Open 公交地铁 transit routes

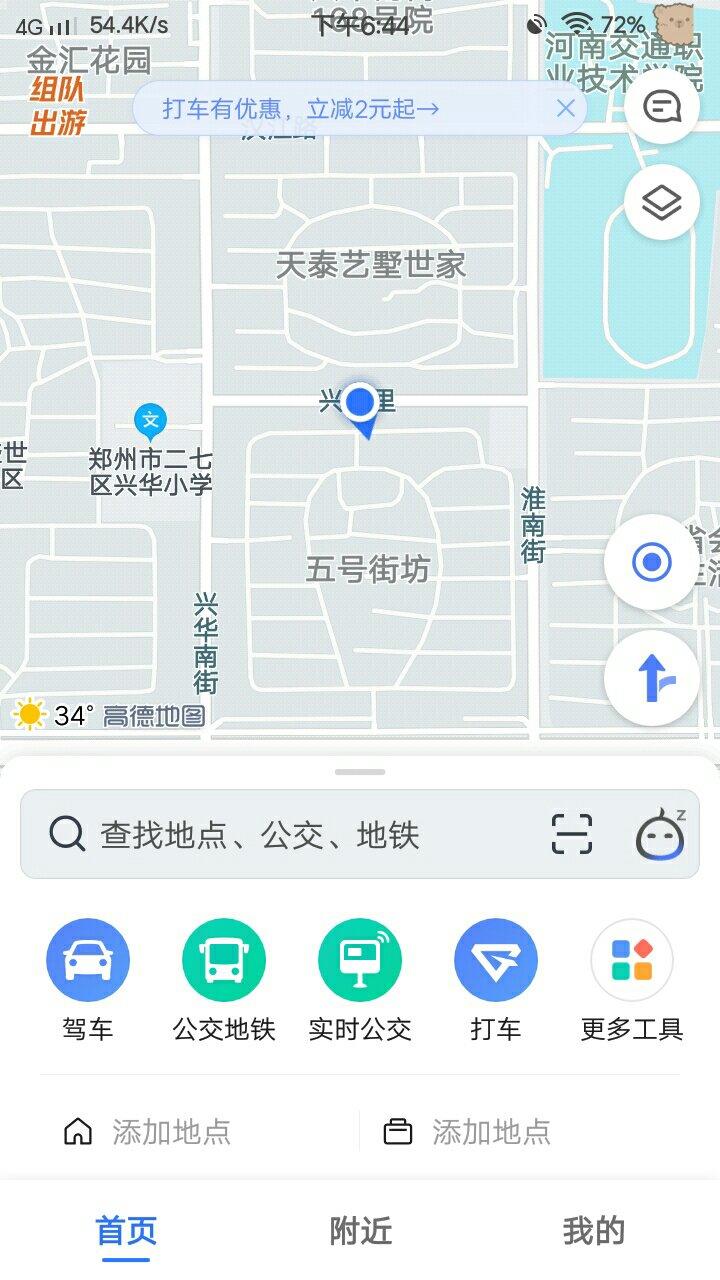click(x=224, y=980)
